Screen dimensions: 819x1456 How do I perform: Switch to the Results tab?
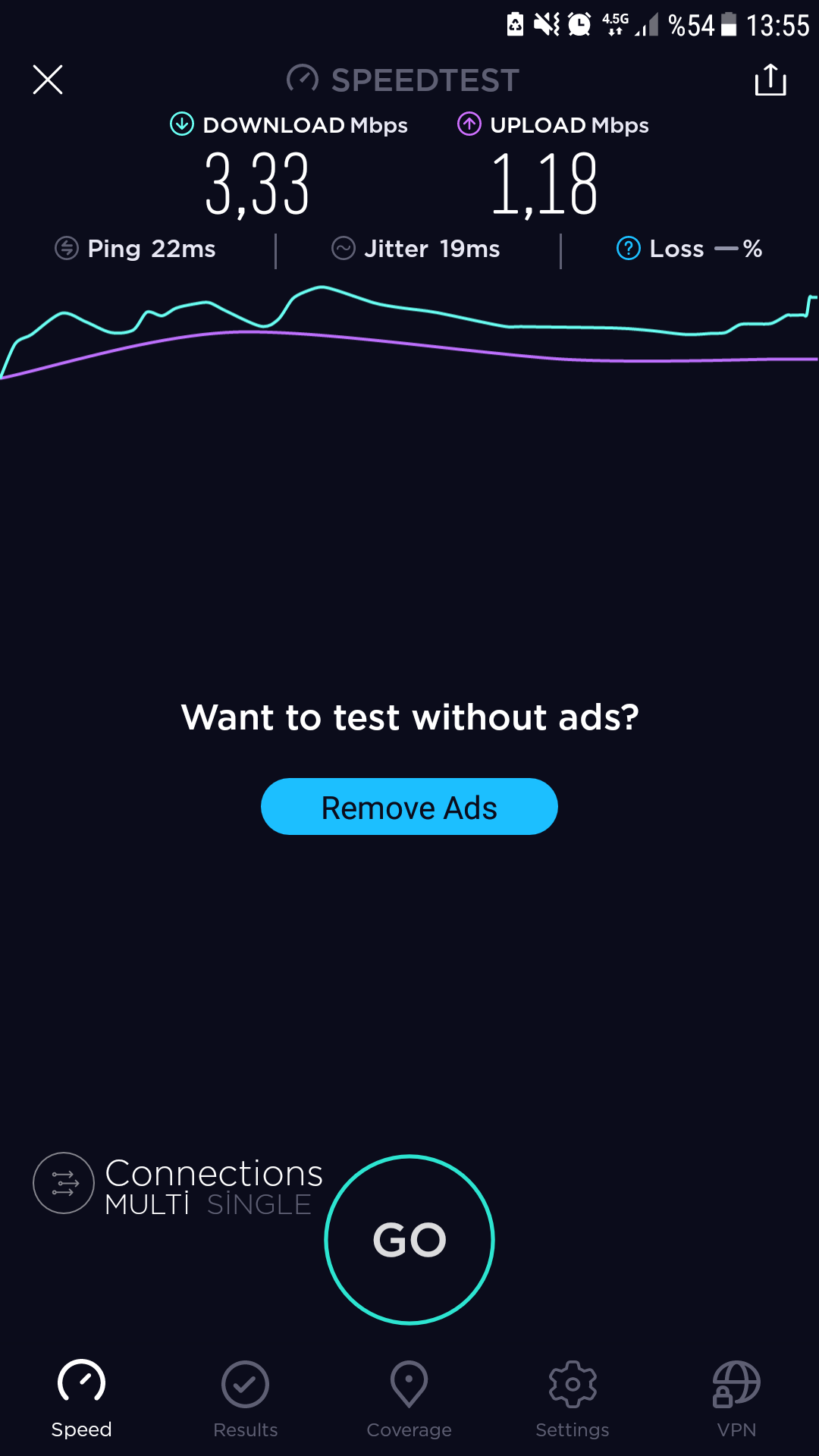tap(246, 1400)
